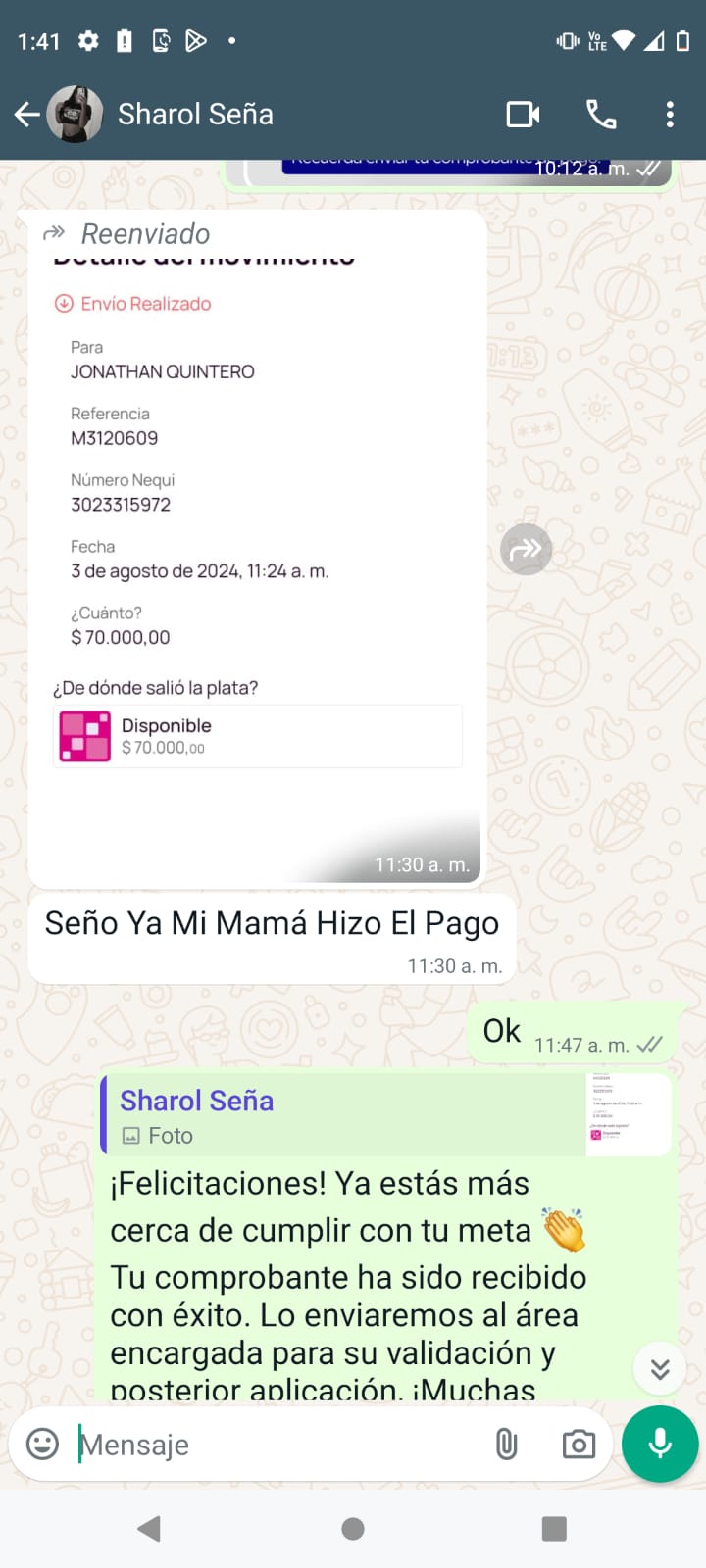The image size is (706, 1568).
Task: Go to the phone home screen
Action: [x=353, y=1529]
